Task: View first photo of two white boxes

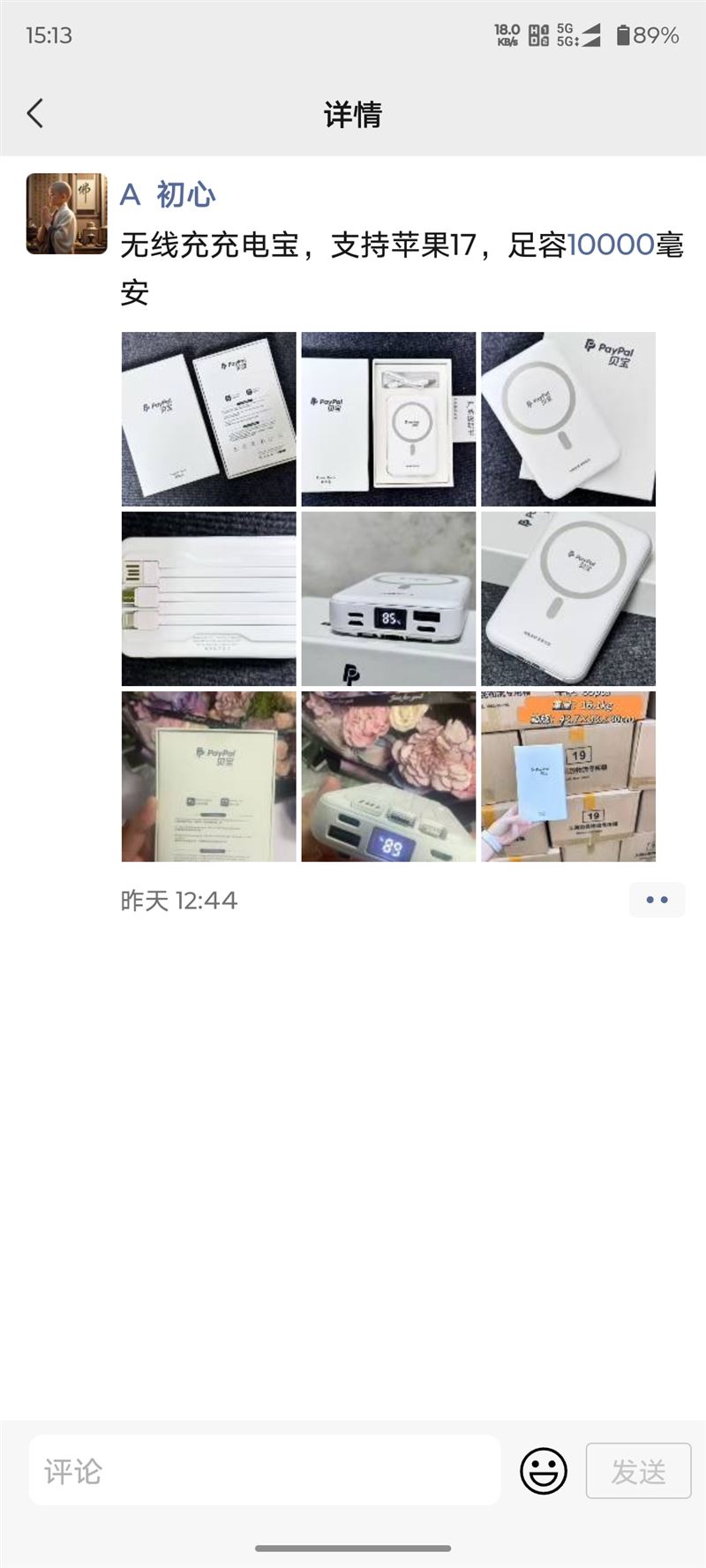Action: tap(208, 418)
